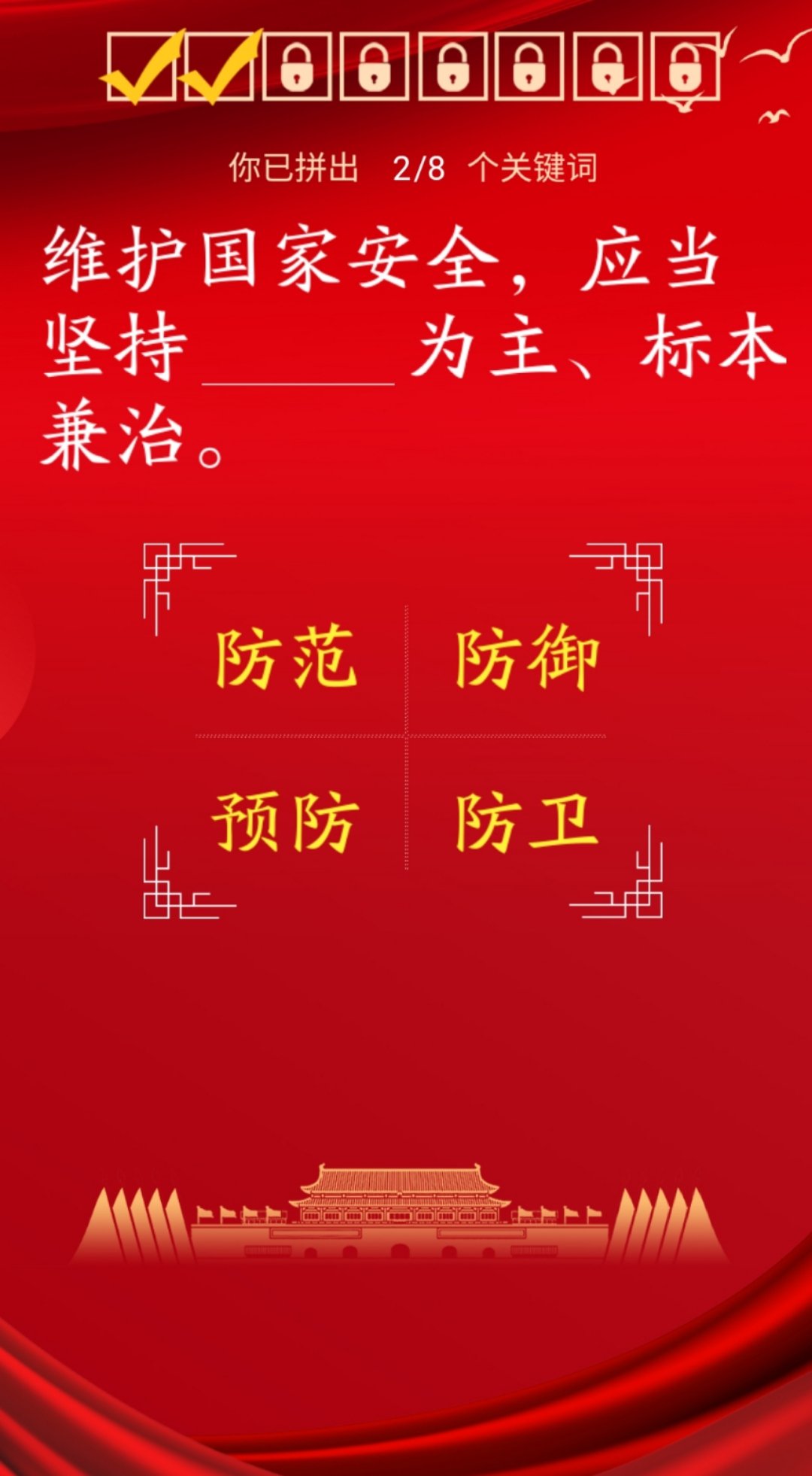
Task: Tap the 防卫 answer option
Action: pyautogui.click(x=526, y=822)
